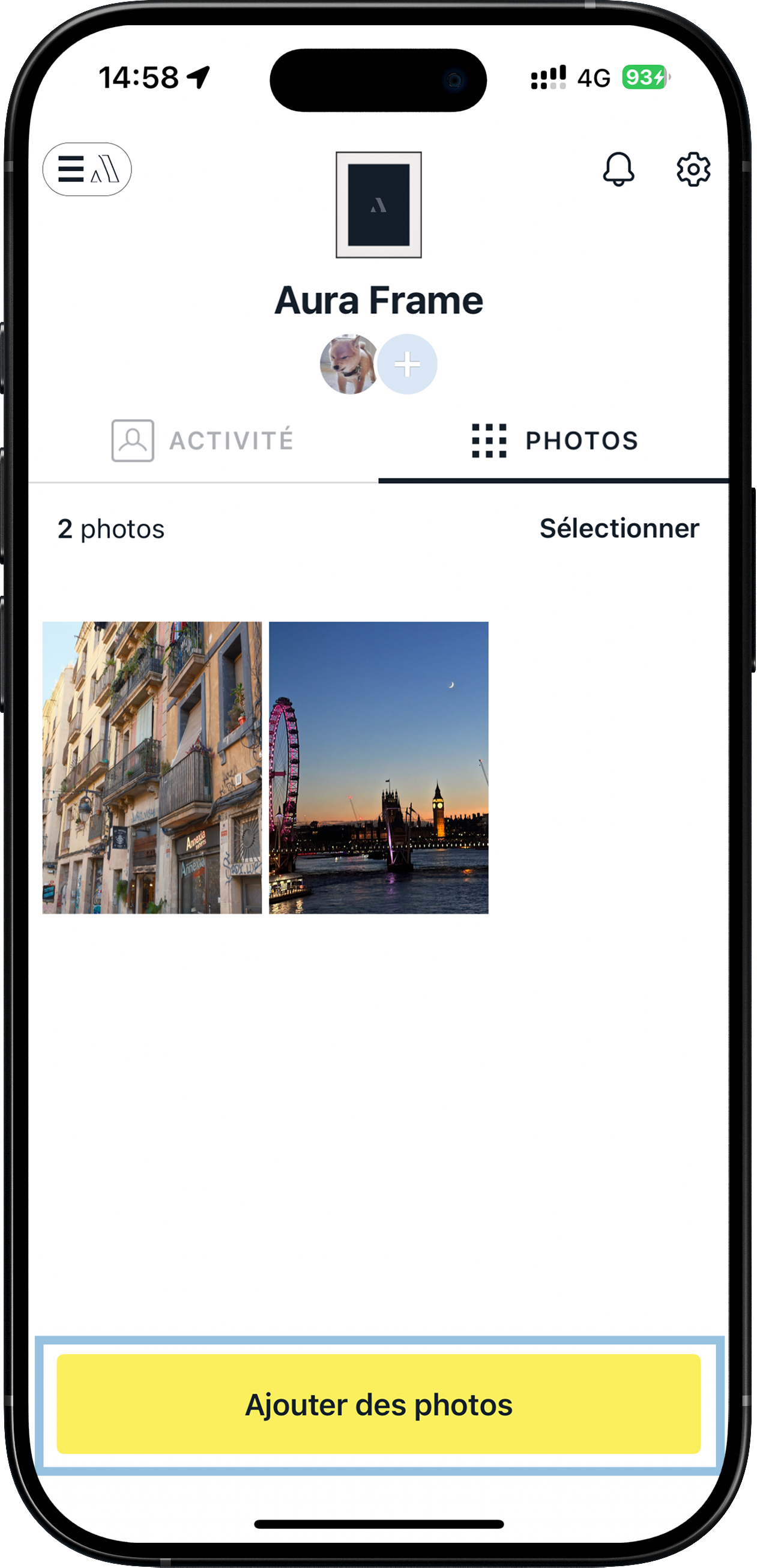Select the Photos tab
The width and height of the screenshot is (757, 1568).
point(553,441)
